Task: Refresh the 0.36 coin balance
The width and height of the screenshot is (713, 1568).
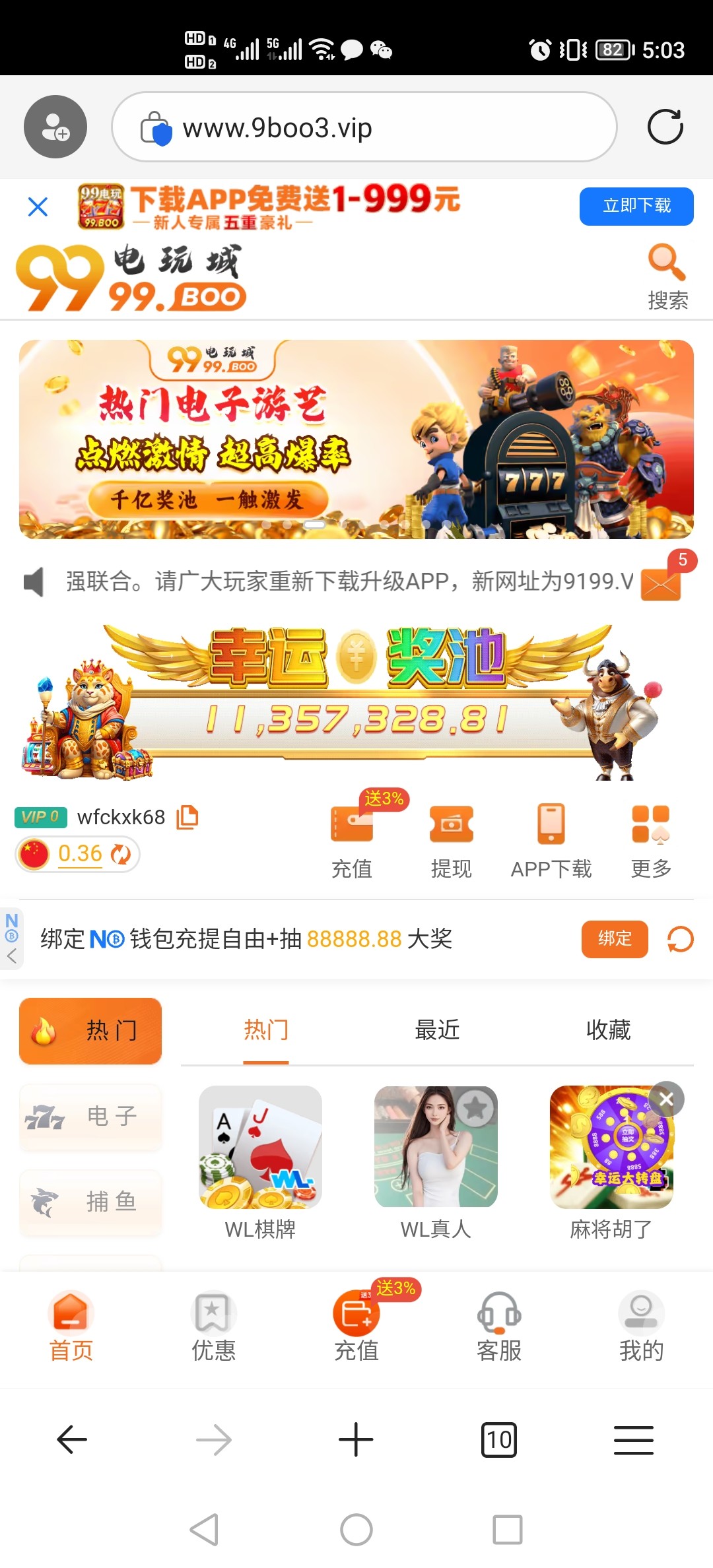Action: coord(122,854)
